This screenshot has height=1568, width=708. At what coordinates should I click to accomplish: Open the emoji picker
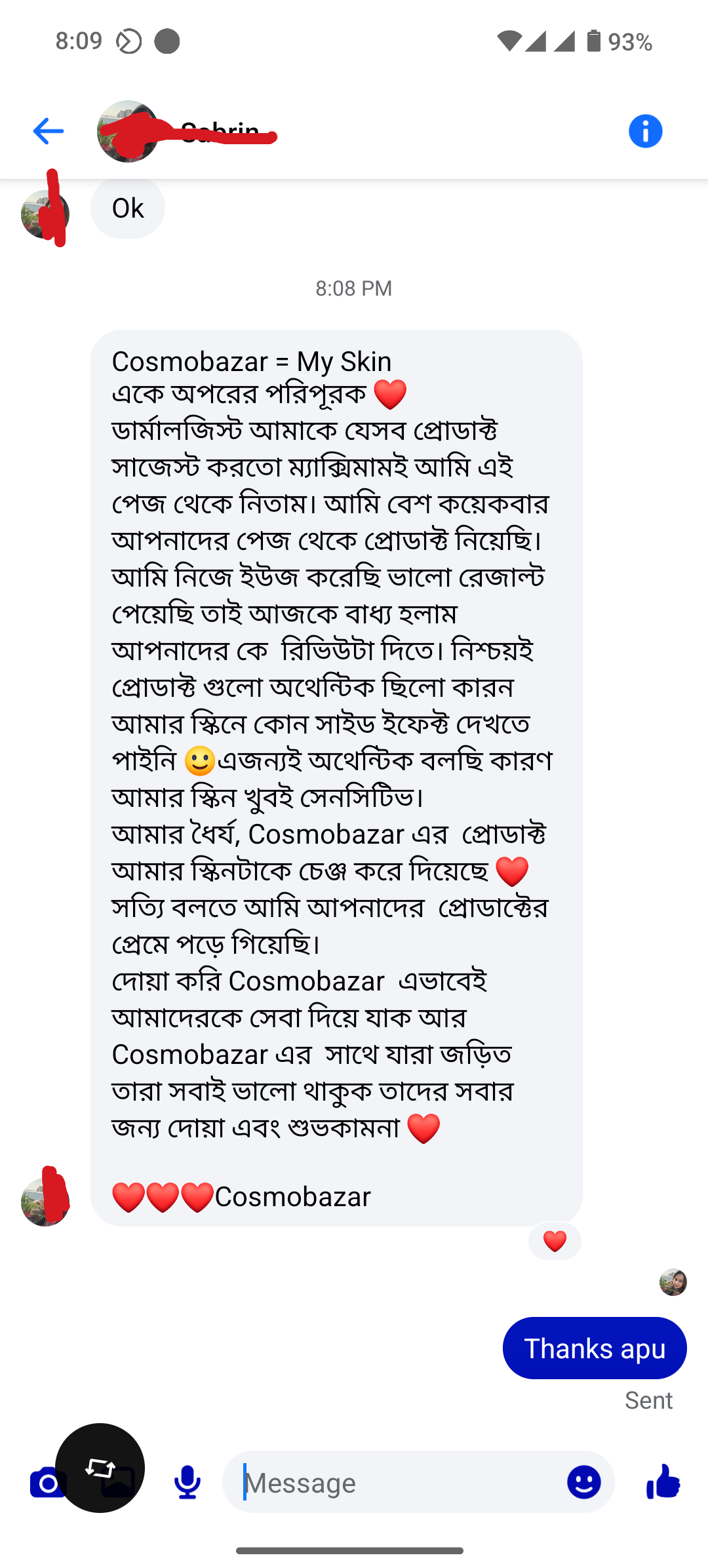pos(583,1483)
